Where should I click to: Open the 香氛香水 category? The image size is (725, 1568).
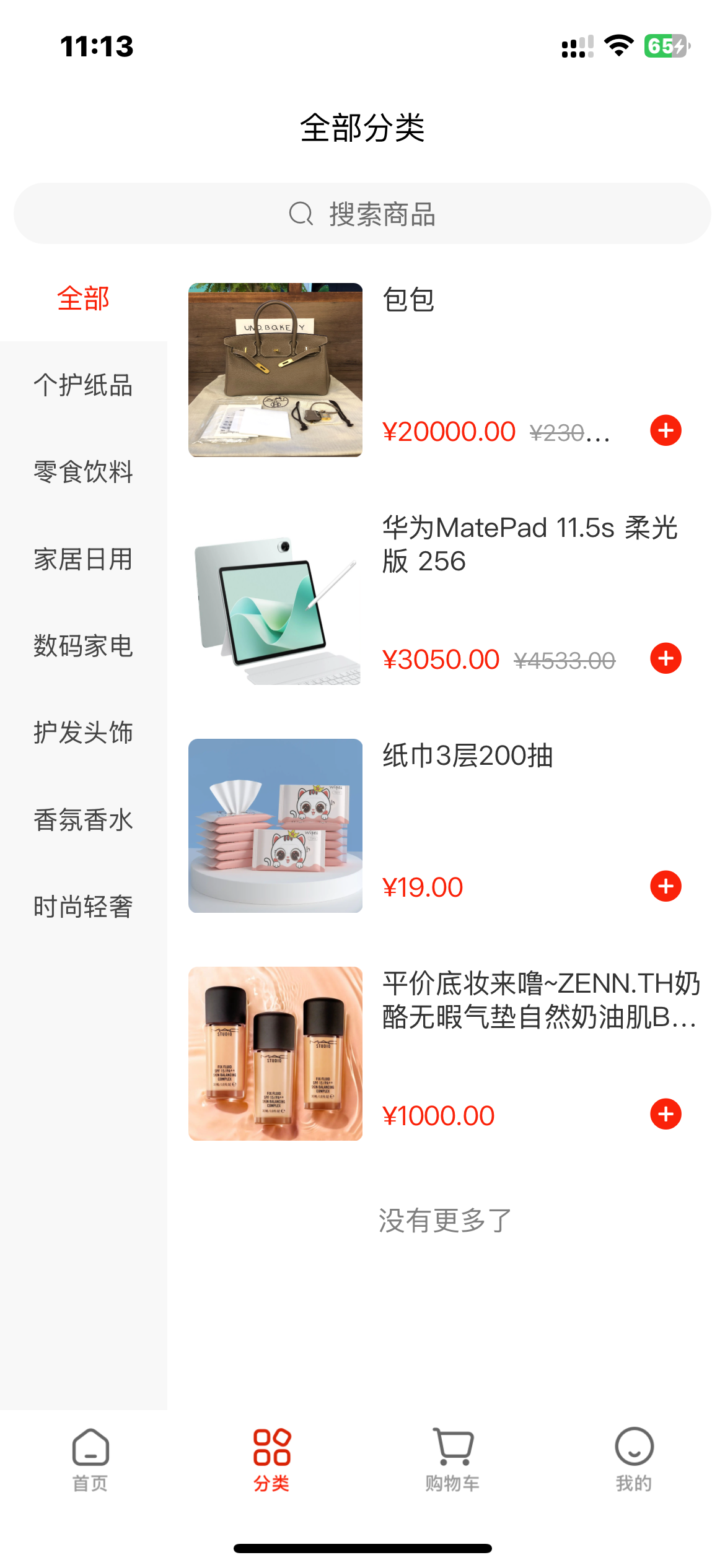click(x=83, y=820)
